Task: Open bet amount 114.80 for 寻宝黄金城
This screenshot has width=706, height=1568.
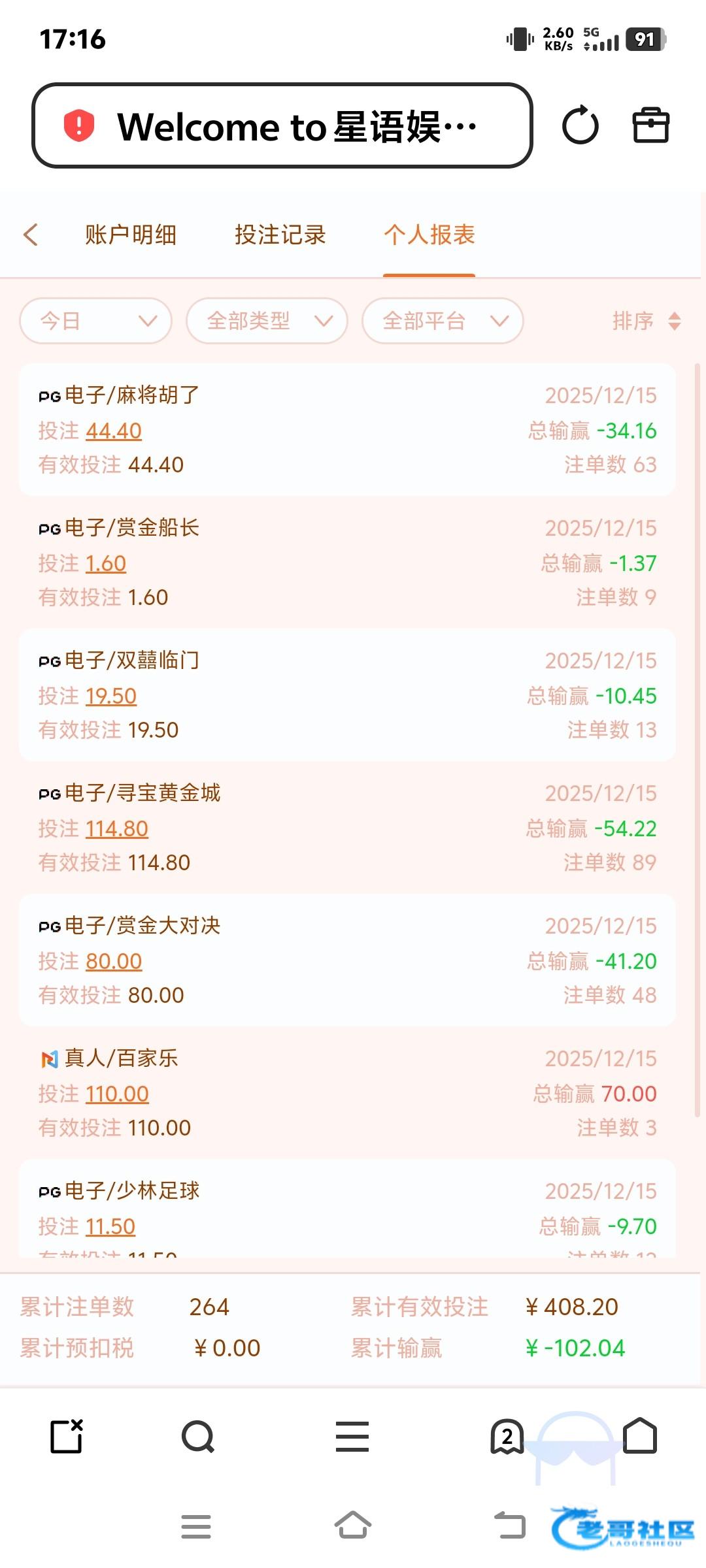Action: coord(117,828)
